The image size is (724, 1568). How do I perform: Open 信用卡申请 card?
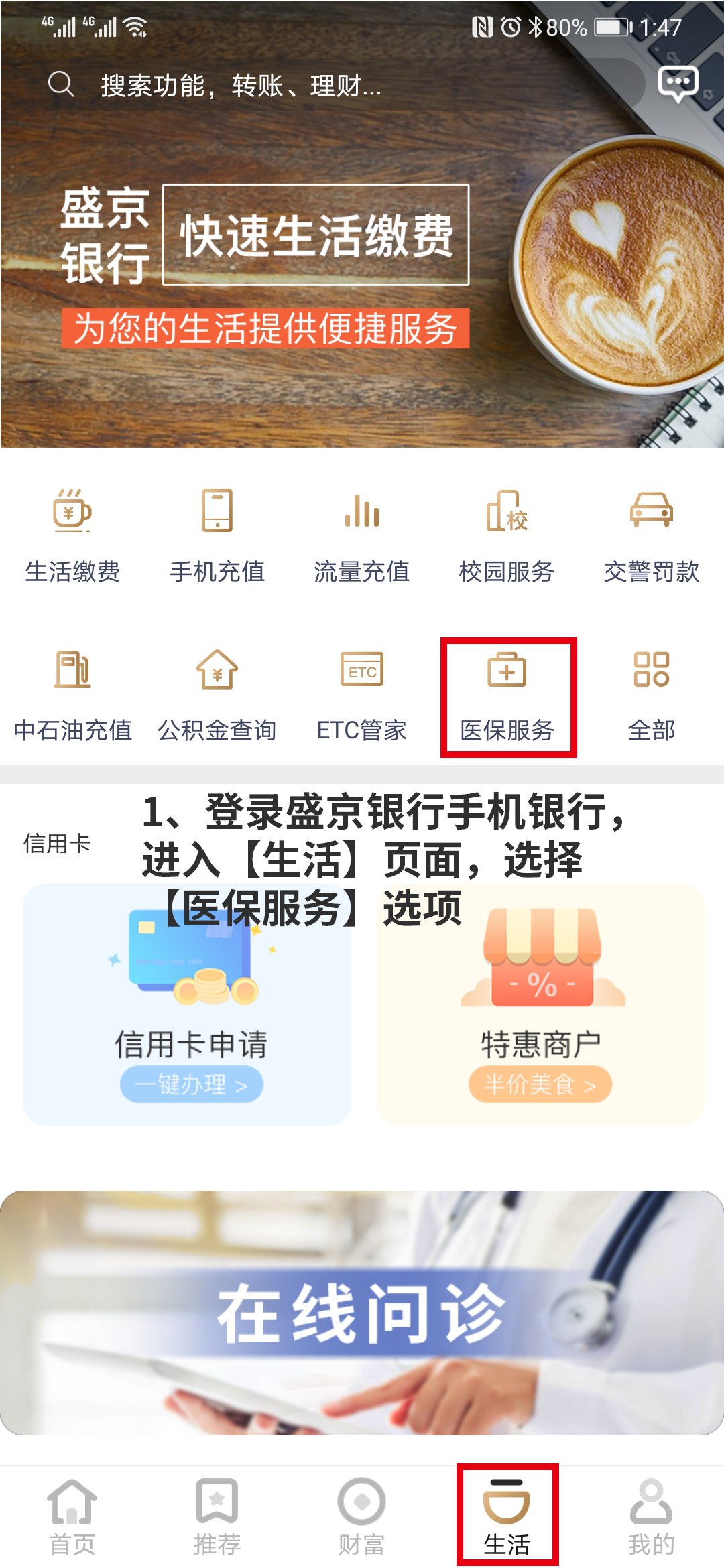tap(187, 1005)
